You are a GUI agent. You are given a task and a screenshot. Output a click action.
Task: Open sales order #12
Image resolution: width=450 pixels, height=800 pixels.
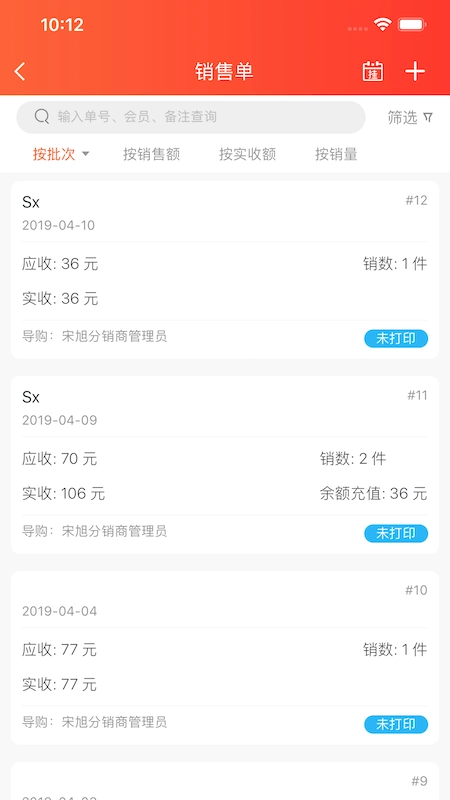[x=225, y=269]
